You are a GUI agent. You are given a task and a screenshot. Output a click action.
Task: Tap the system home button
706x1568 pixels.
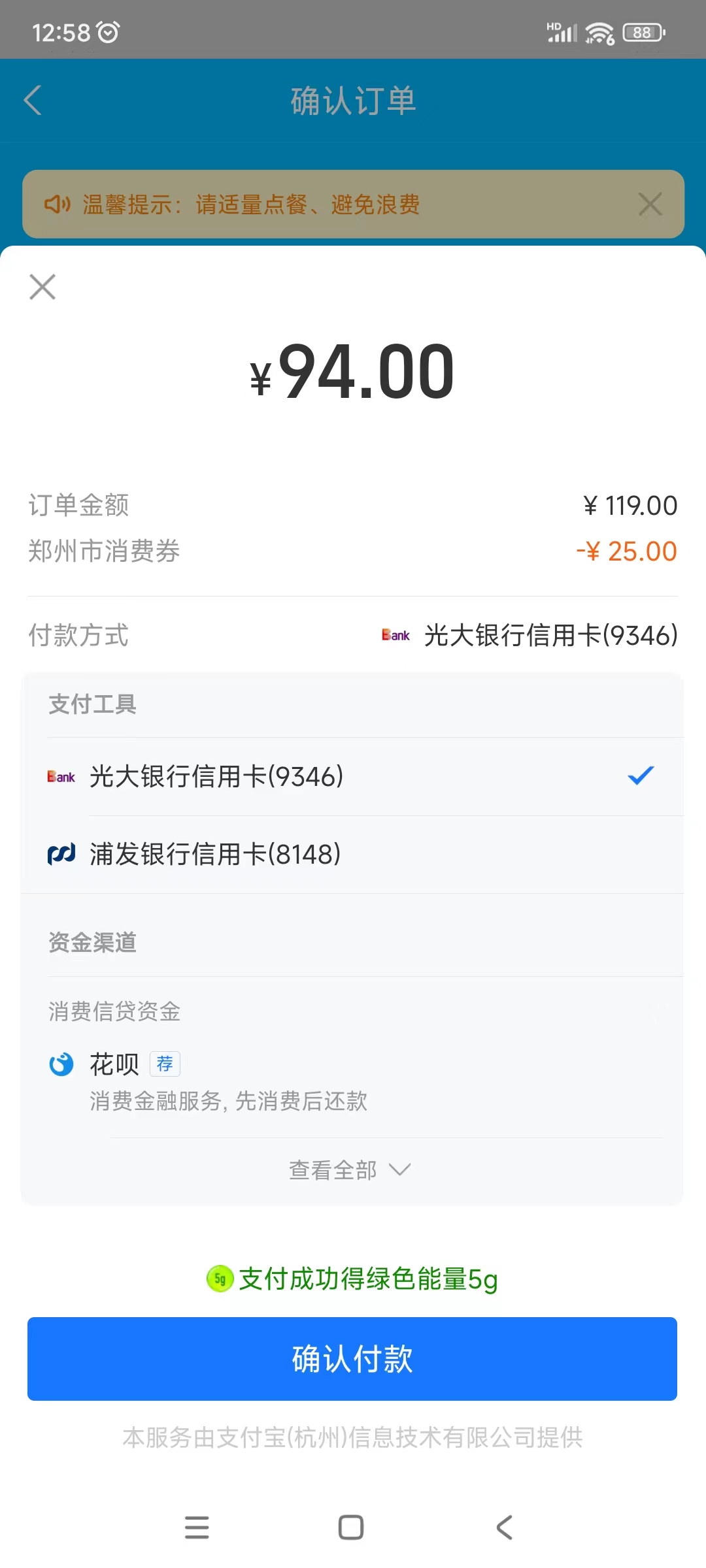[x=351, y=1527]
